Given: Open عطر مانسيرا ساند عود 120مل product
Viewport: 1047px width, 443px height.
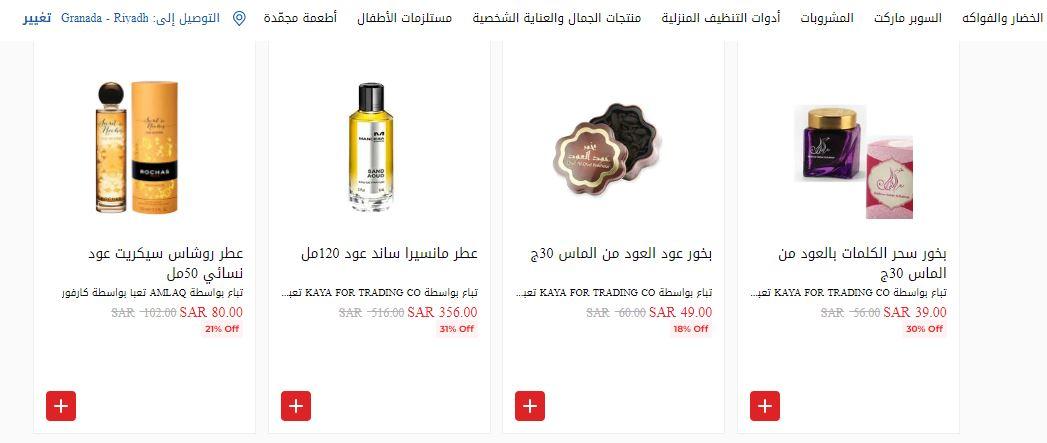Looking at the screenshot, I should [389, 253].
